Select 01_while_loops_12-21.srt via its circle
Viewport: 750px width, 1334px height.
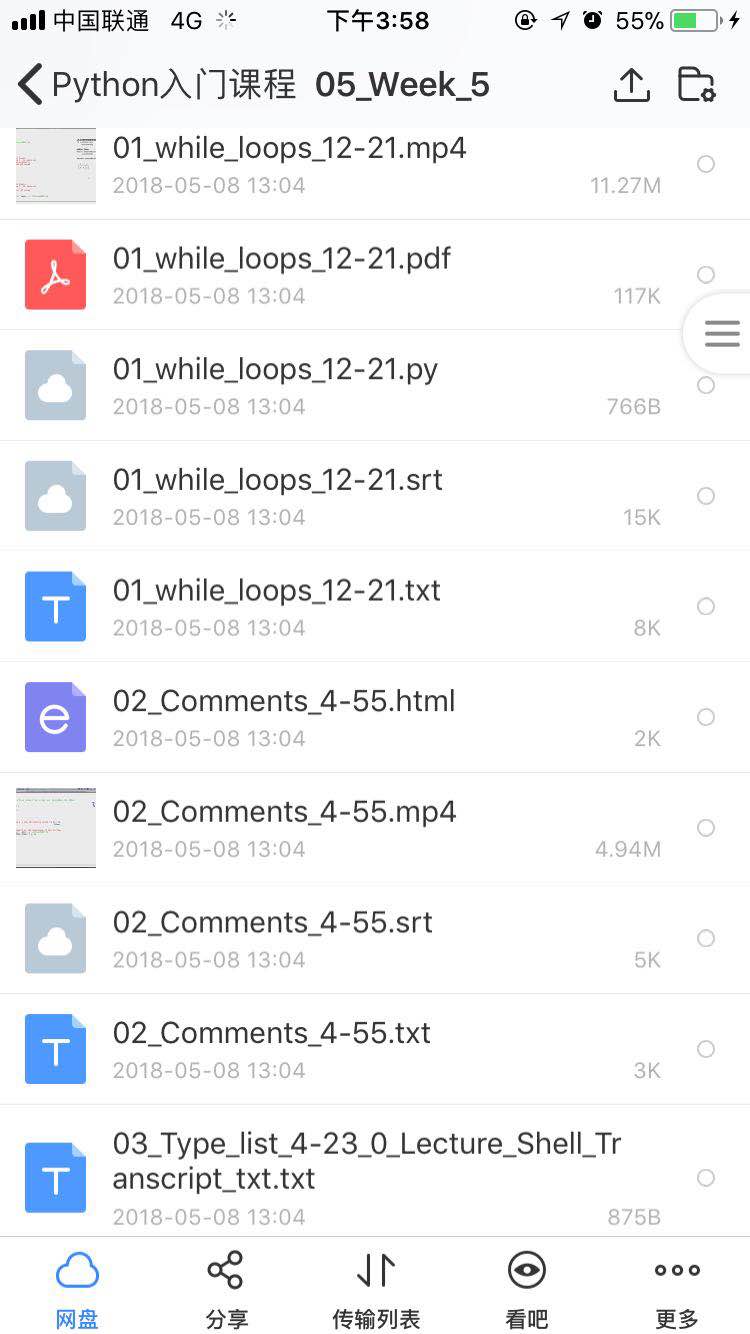[x=706, y=496]
